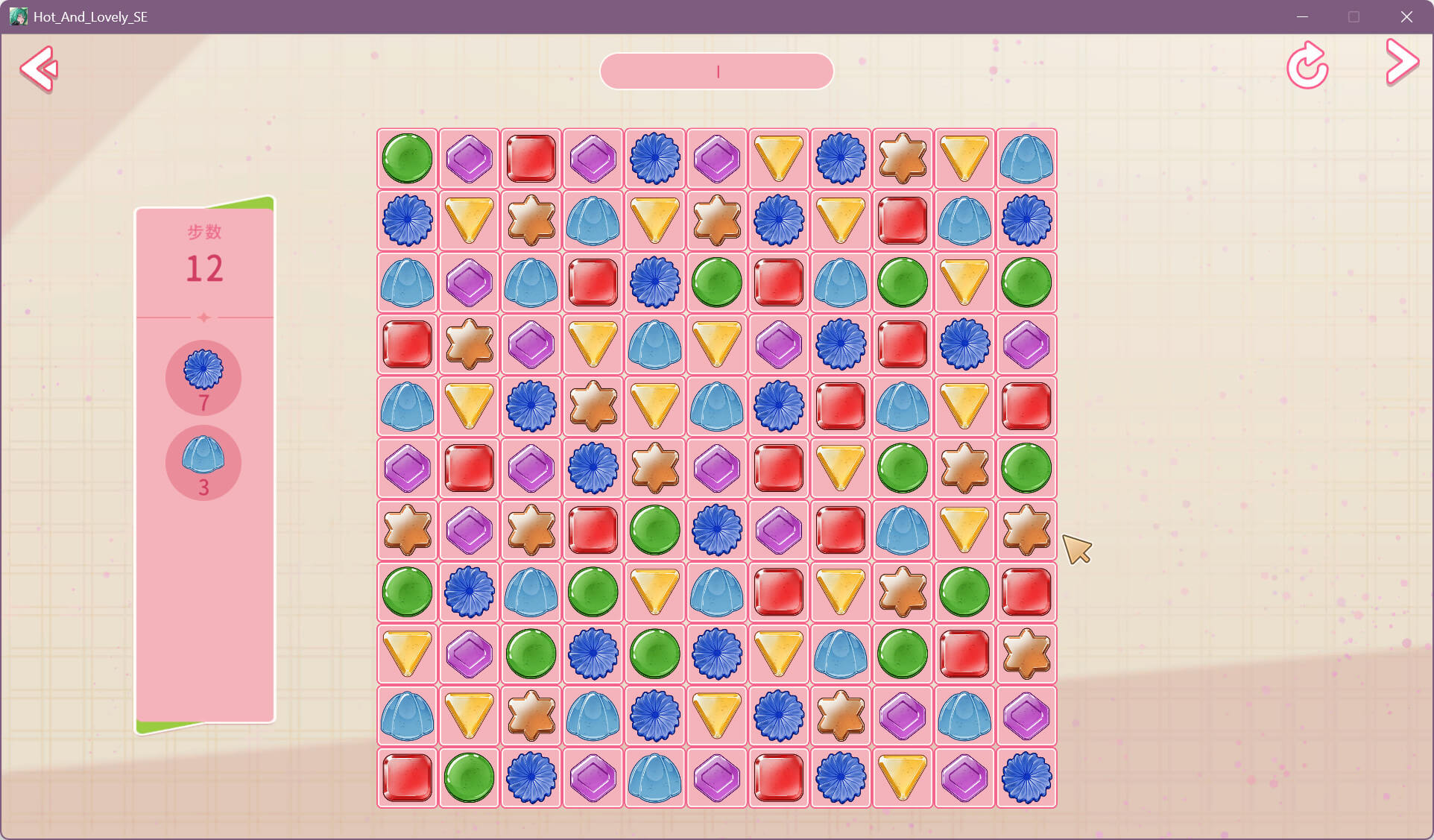Select the red candy in the board's bottom-left corner

coord(407,777)
